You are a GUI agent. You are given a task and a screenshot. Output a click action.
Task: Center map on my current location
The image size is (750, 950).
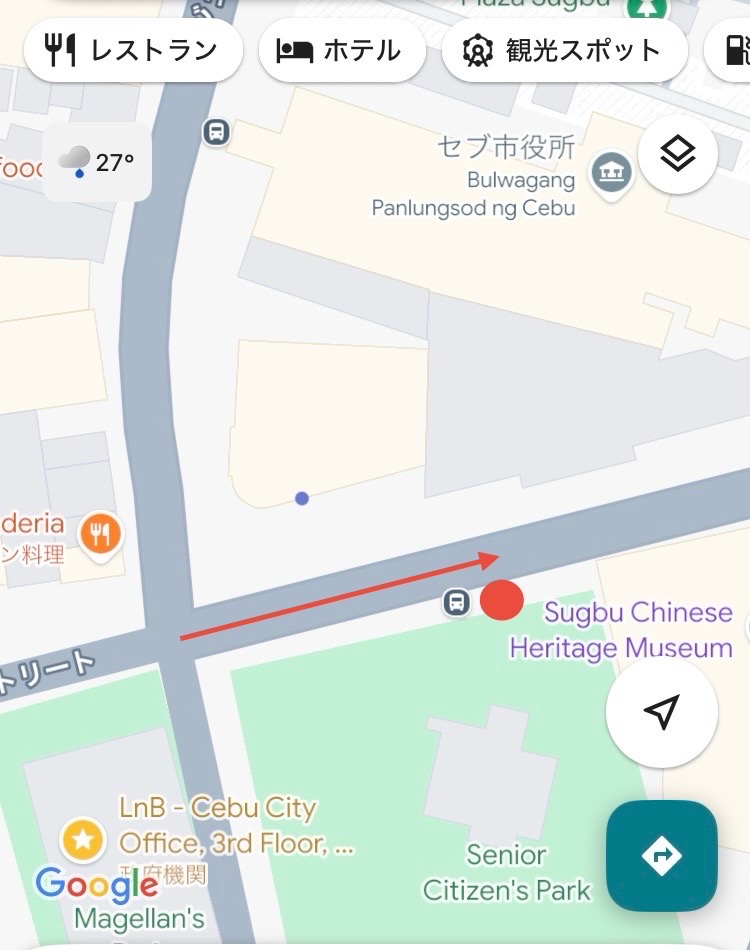661,712
